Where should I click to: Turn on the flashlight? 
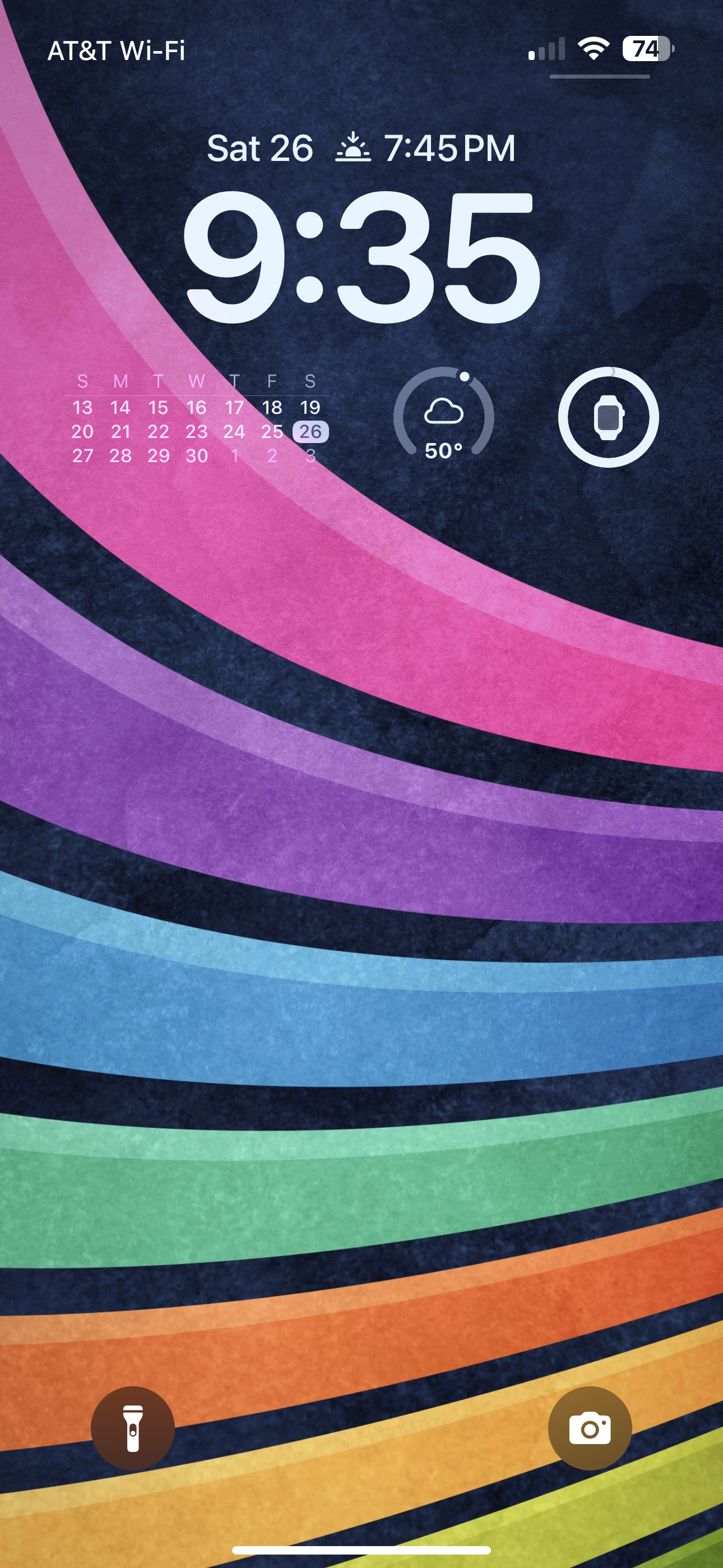point(133,1428)
